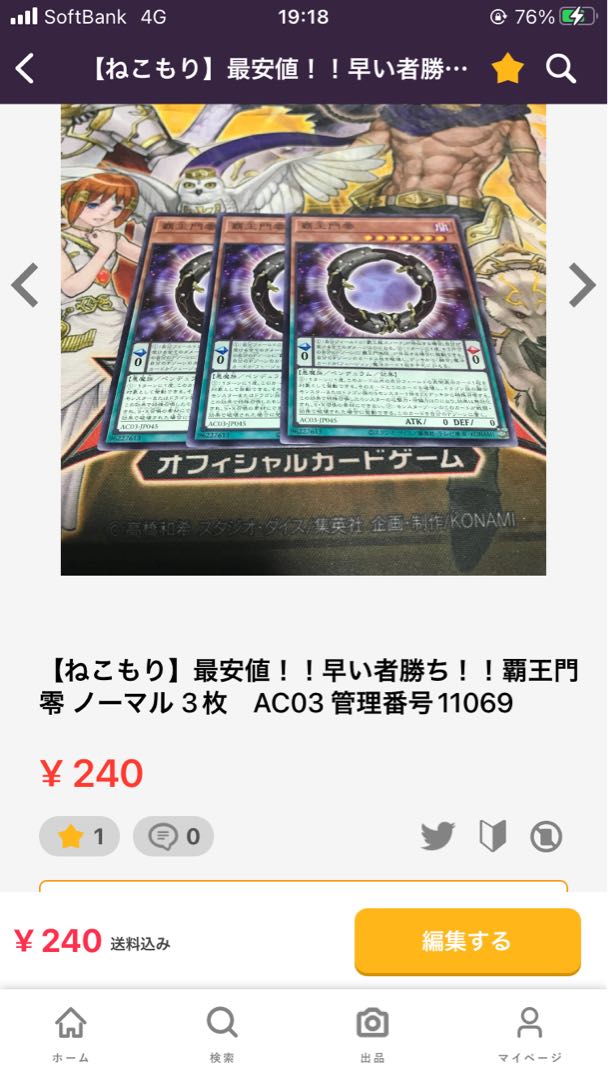608x1080 pixels.
Task: Go back using the header arrow
Action: pos(26,69)
